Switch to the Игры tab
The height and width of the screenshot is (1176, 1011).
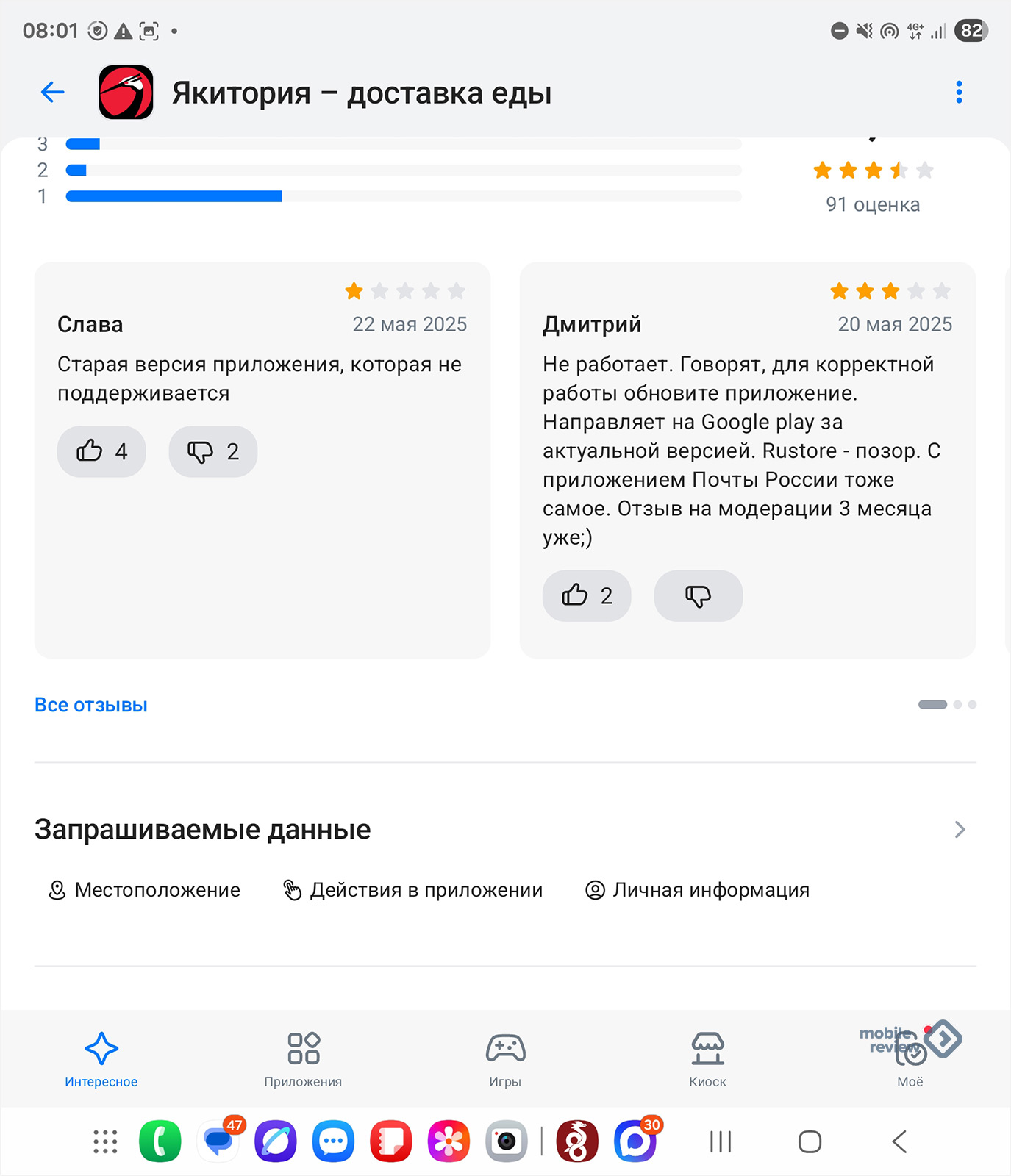coord(505,1058)
